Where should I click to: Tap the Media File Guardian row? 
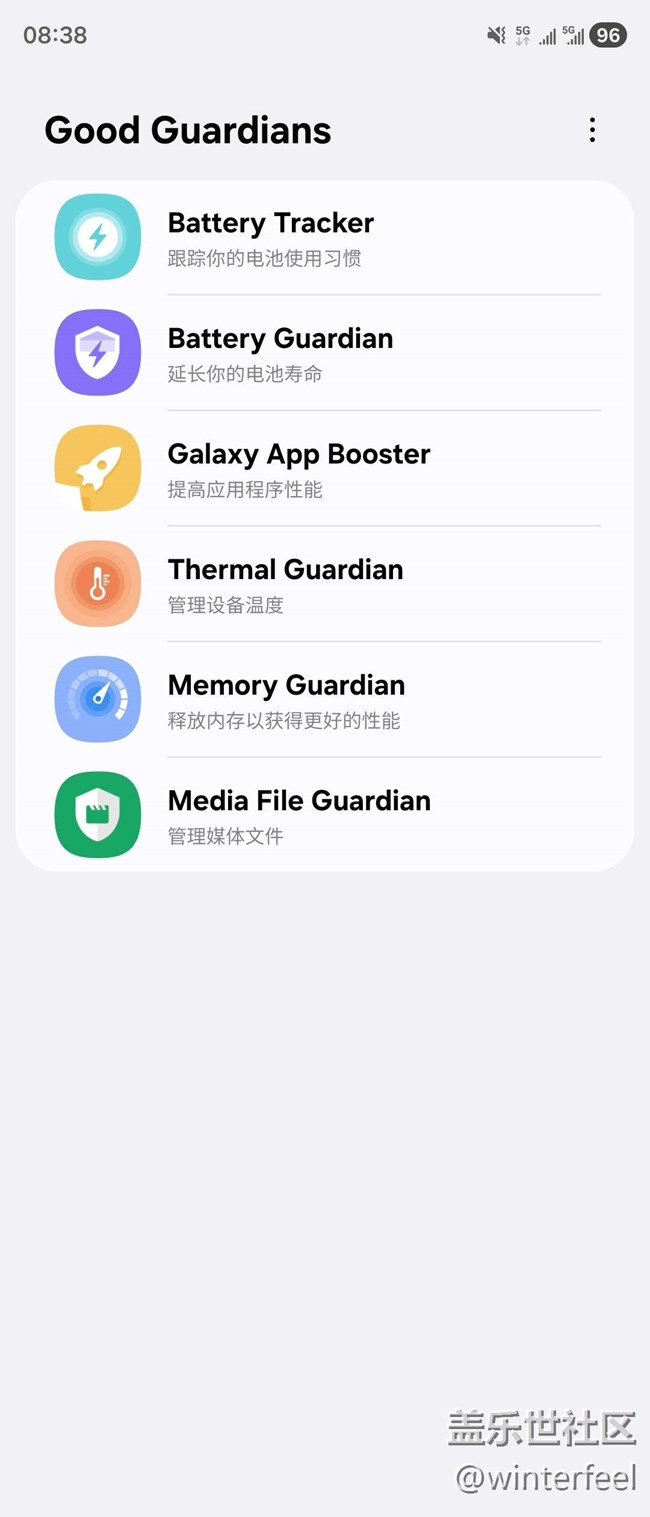(324, 815)
